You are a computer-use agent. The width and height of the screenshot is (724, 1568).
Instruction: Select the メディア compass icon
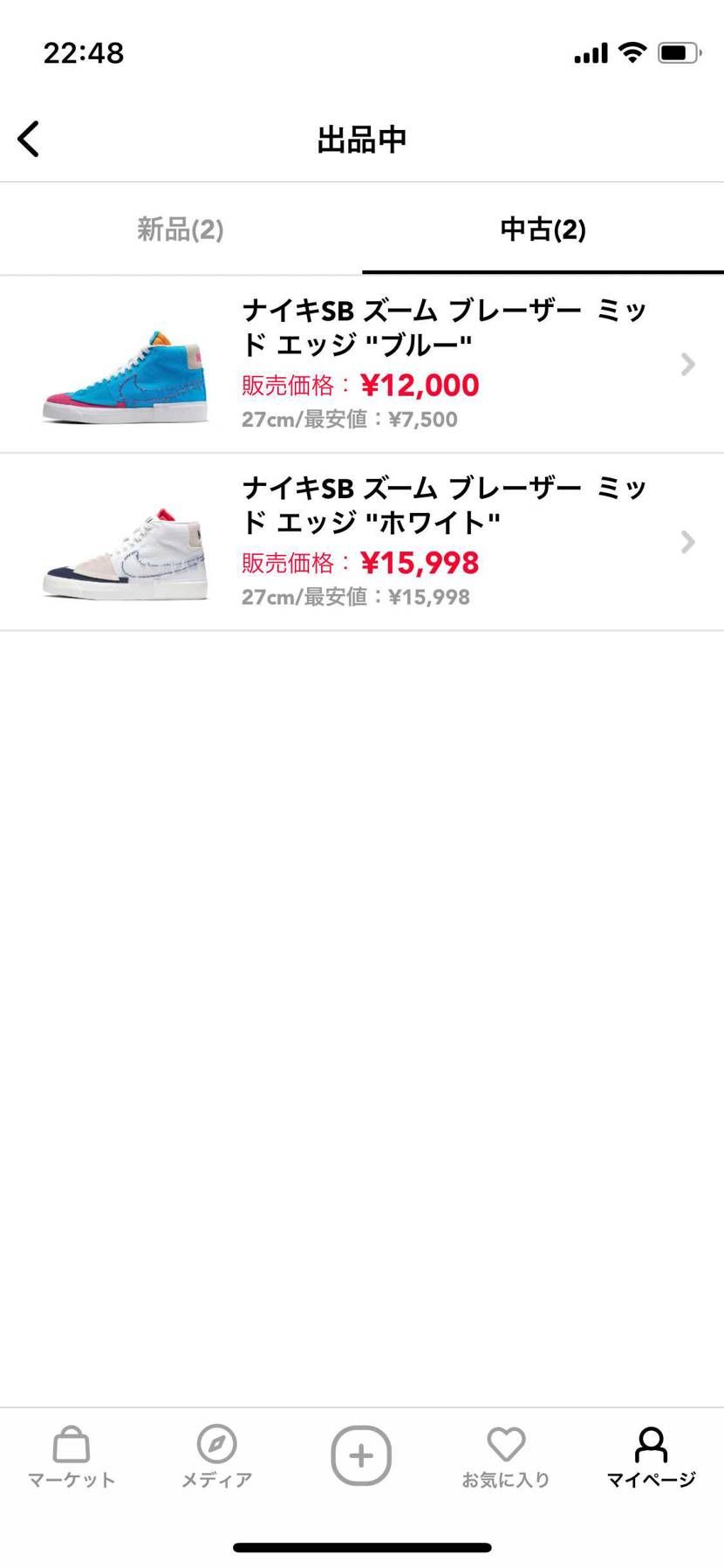[x=216, y=1453]
